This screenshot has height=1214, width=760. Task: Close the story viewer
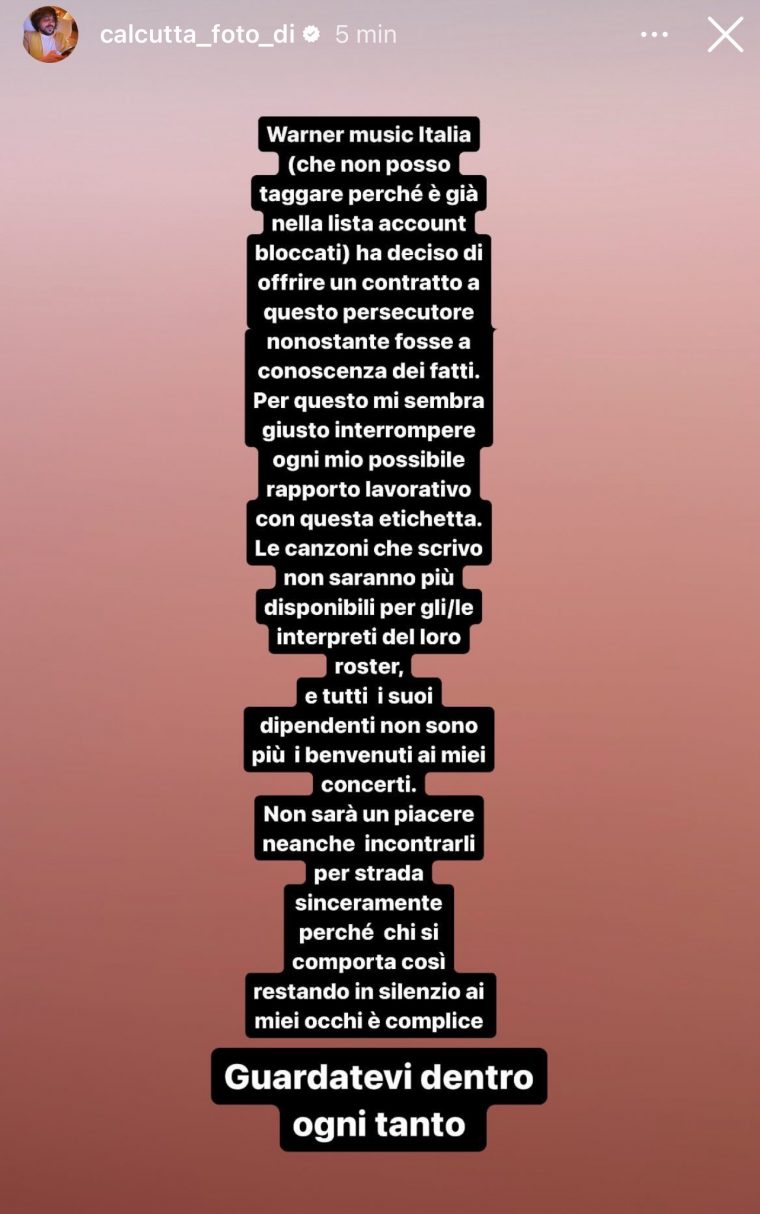coord(725,34)
